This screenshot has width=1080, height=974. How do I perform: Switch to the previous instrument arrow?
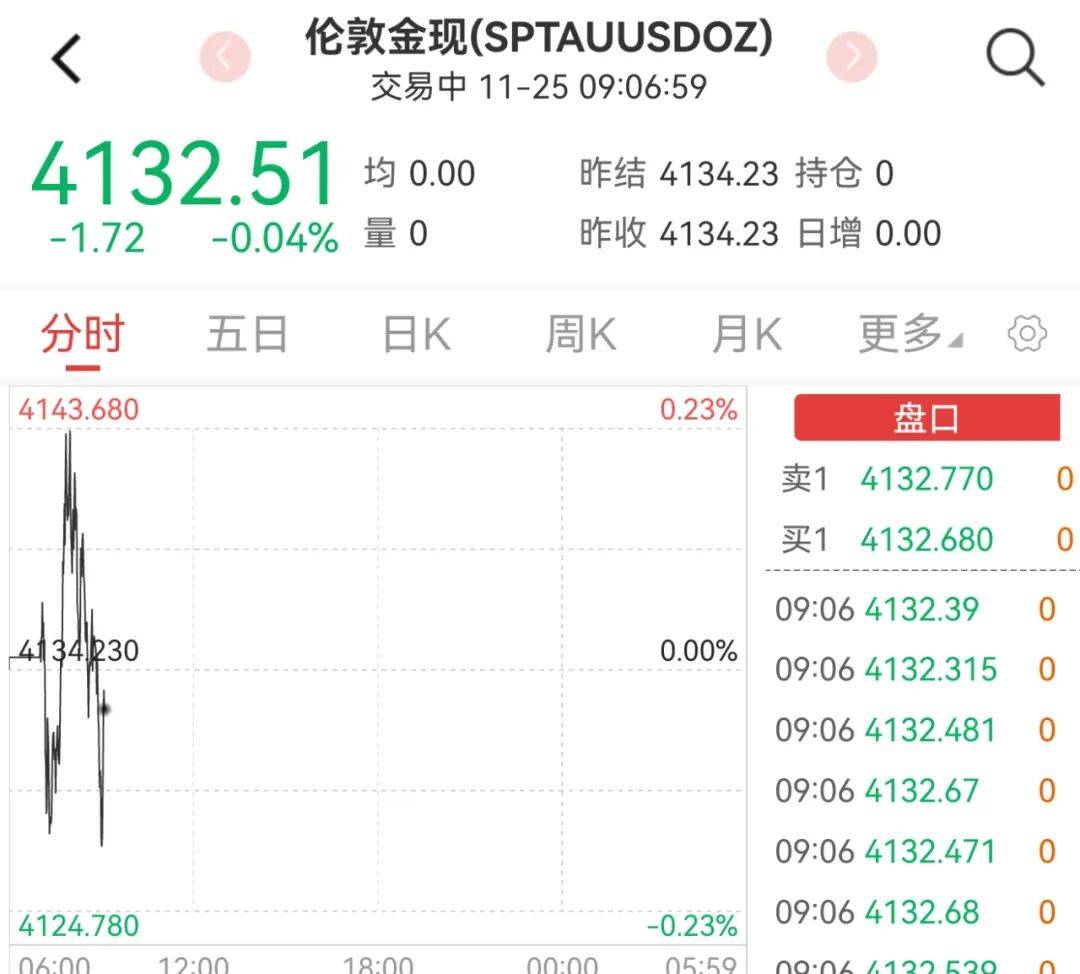(225, 57)
